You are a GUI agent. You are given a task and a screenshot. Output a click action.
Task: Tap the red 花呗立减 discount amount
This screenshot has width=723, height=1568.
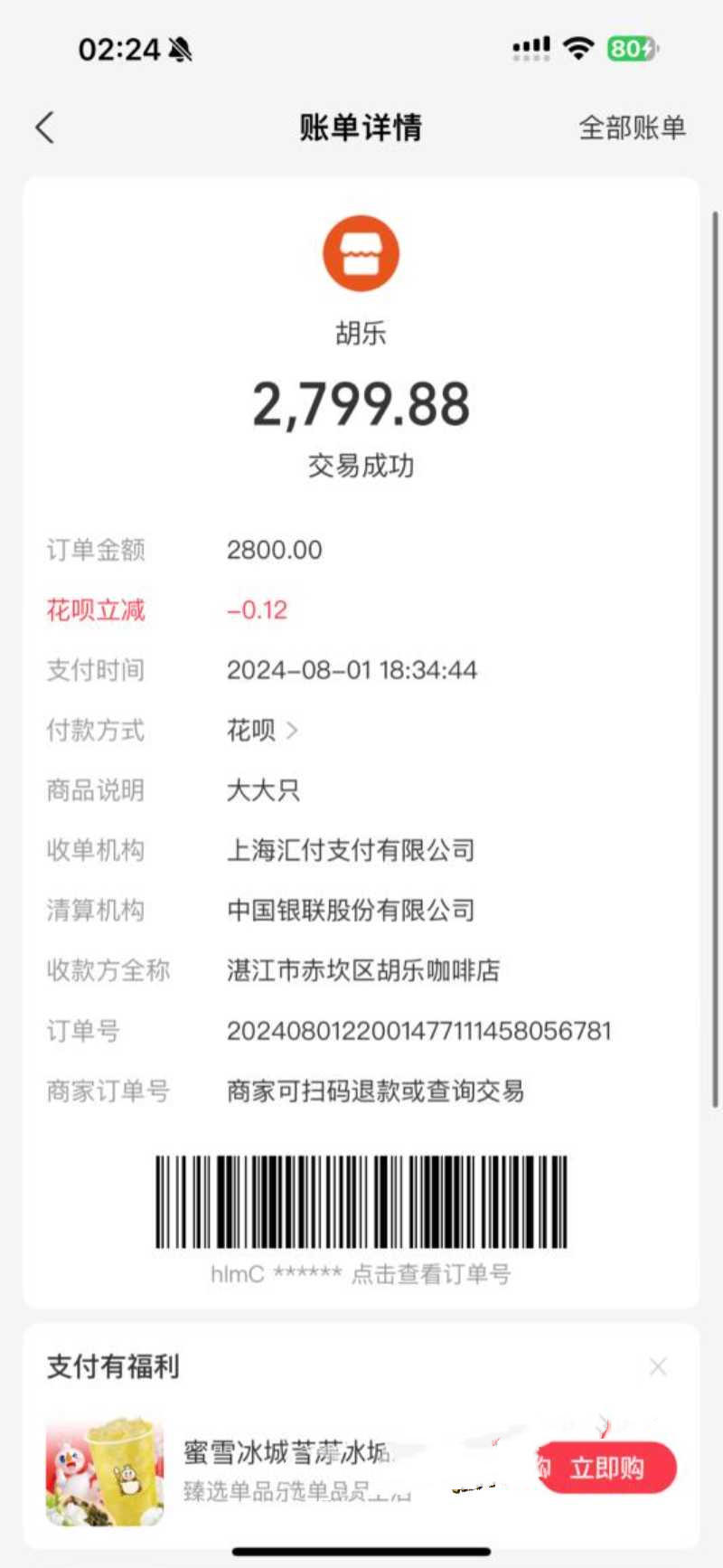click(x=257, y=609)
